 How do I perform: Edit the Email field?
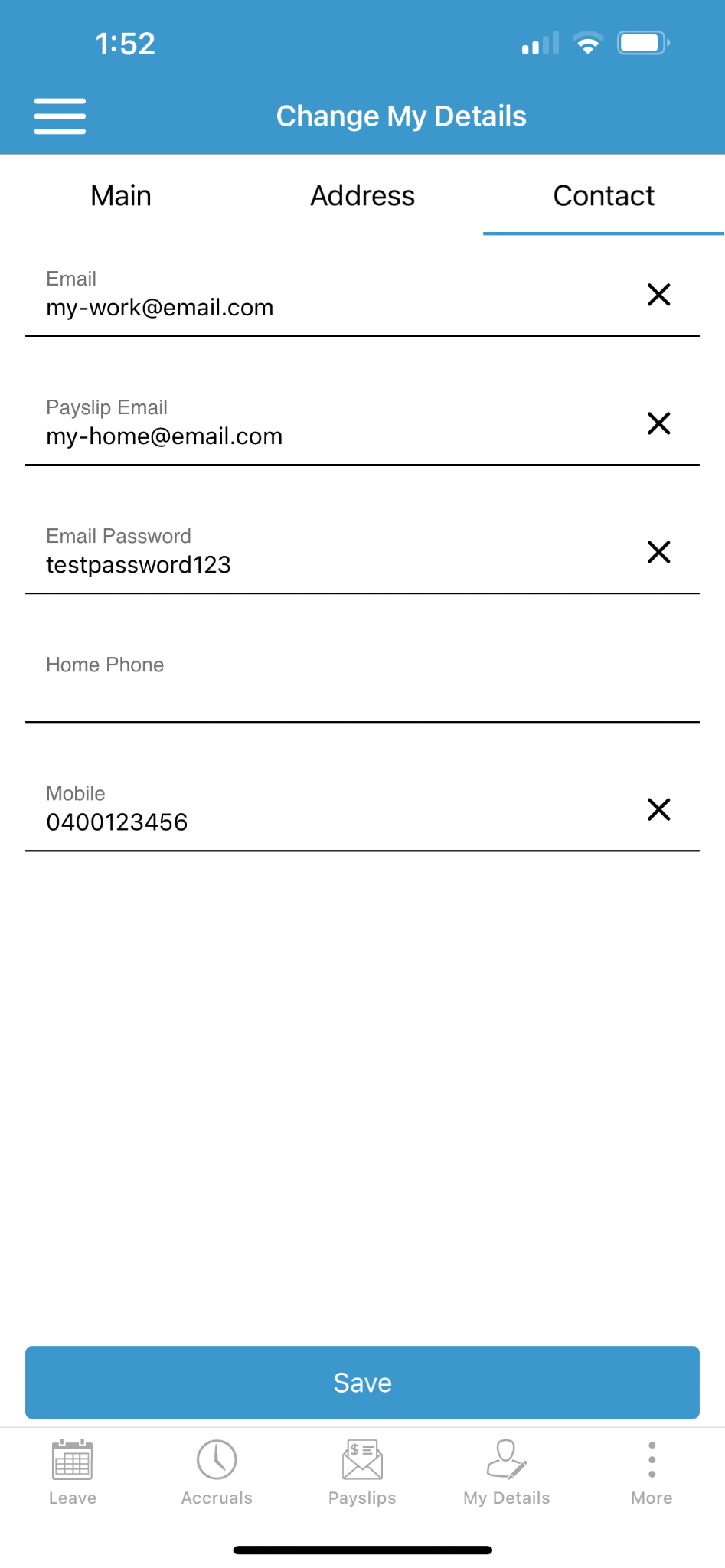[322, 308]
